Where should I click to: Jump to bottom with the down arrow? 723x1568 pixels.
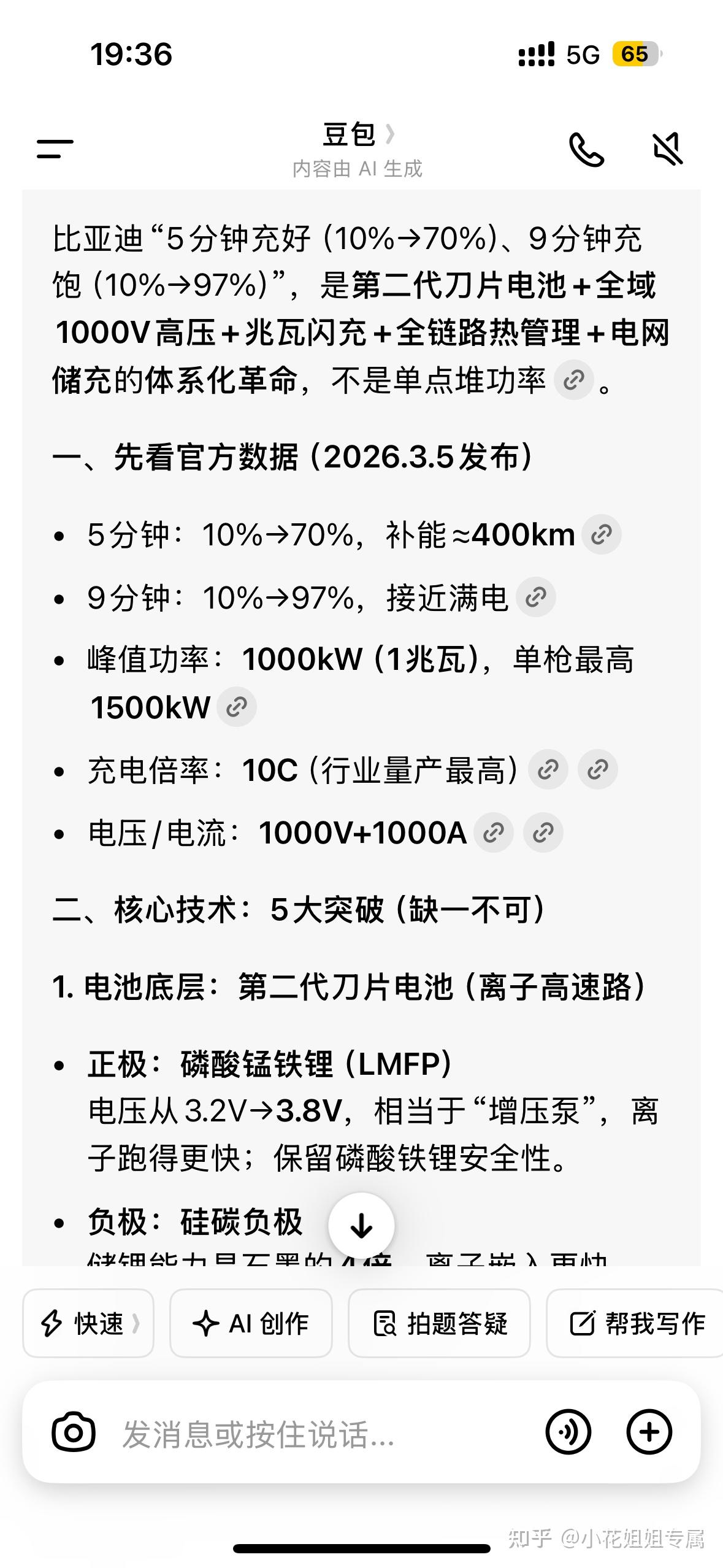[361, 1226]
